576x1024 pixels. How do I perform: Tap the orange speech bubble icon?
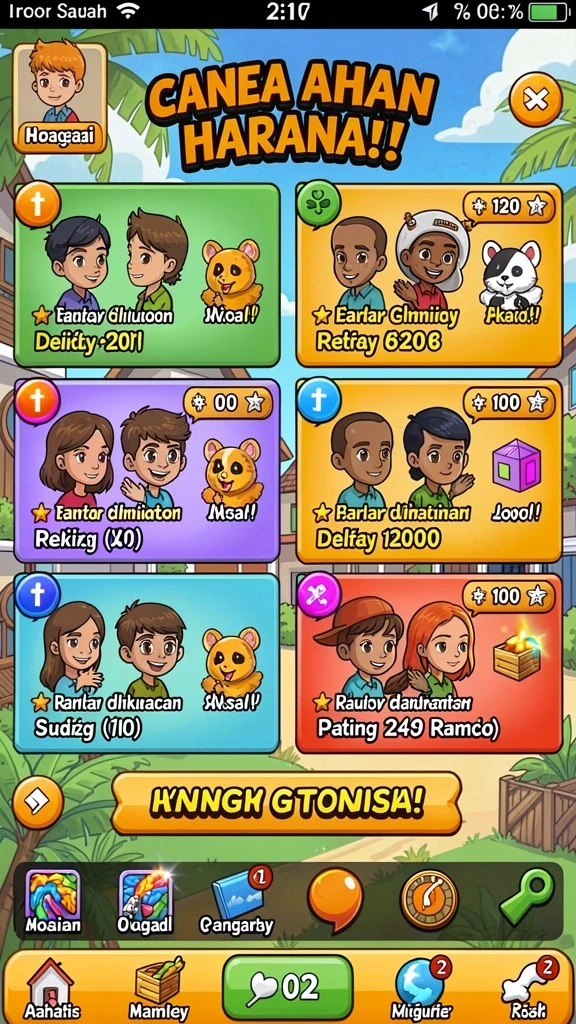335,899
